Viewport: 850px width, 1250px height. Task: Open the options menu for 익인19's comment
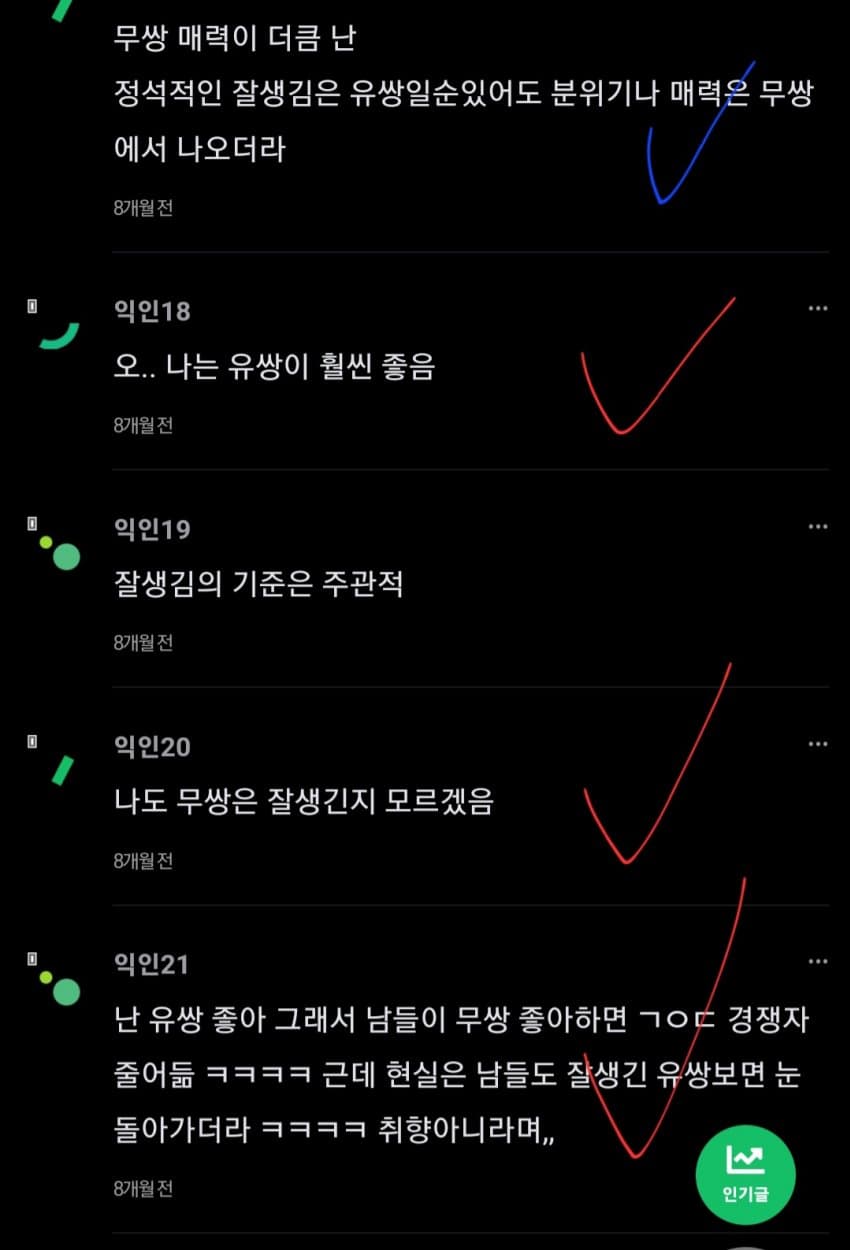[818, 526]
